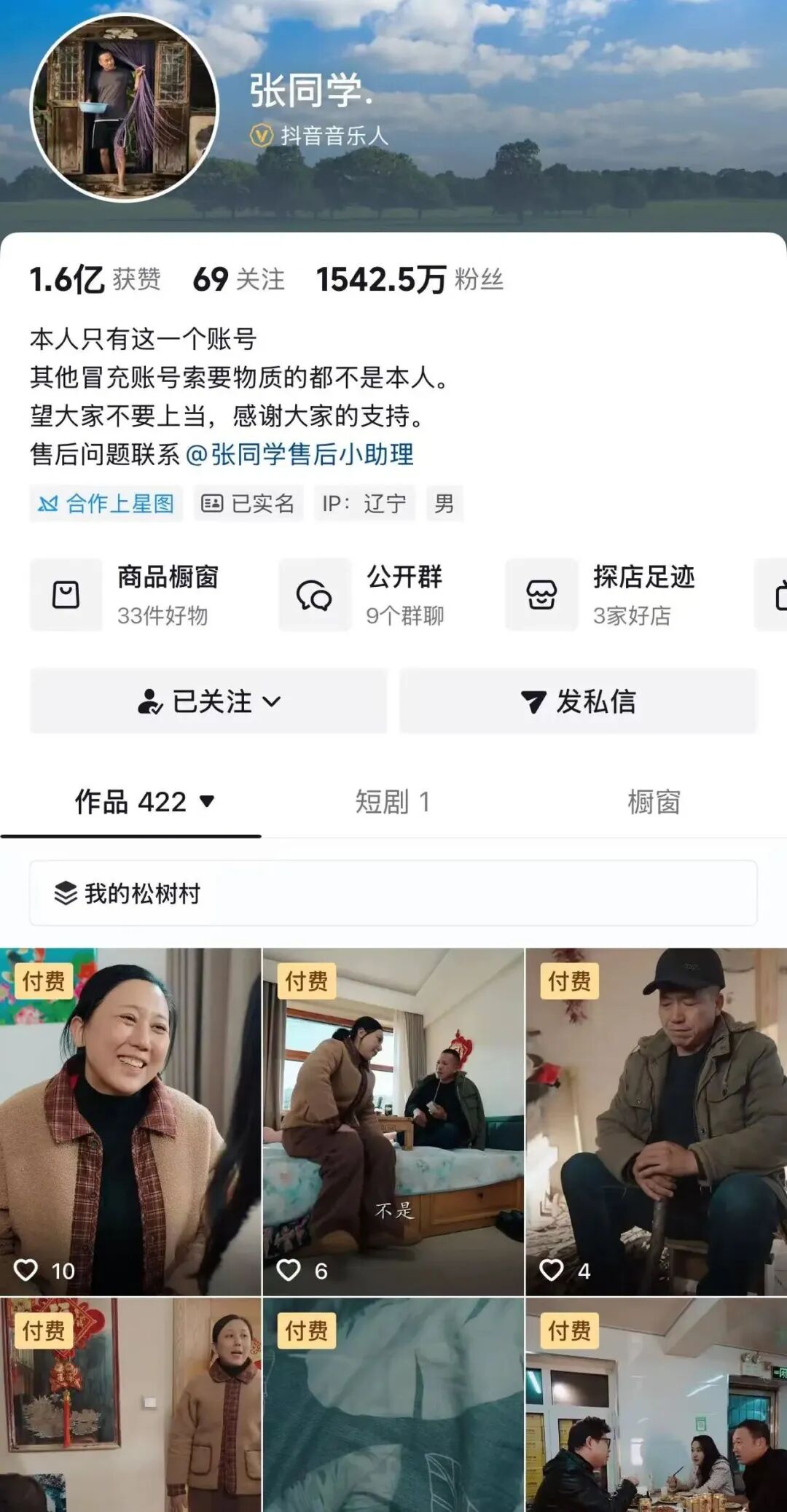Viewport: 787px width, 1512px height.
Task: Expand the 已关注 follow options
Action: (x=208, y=701)
